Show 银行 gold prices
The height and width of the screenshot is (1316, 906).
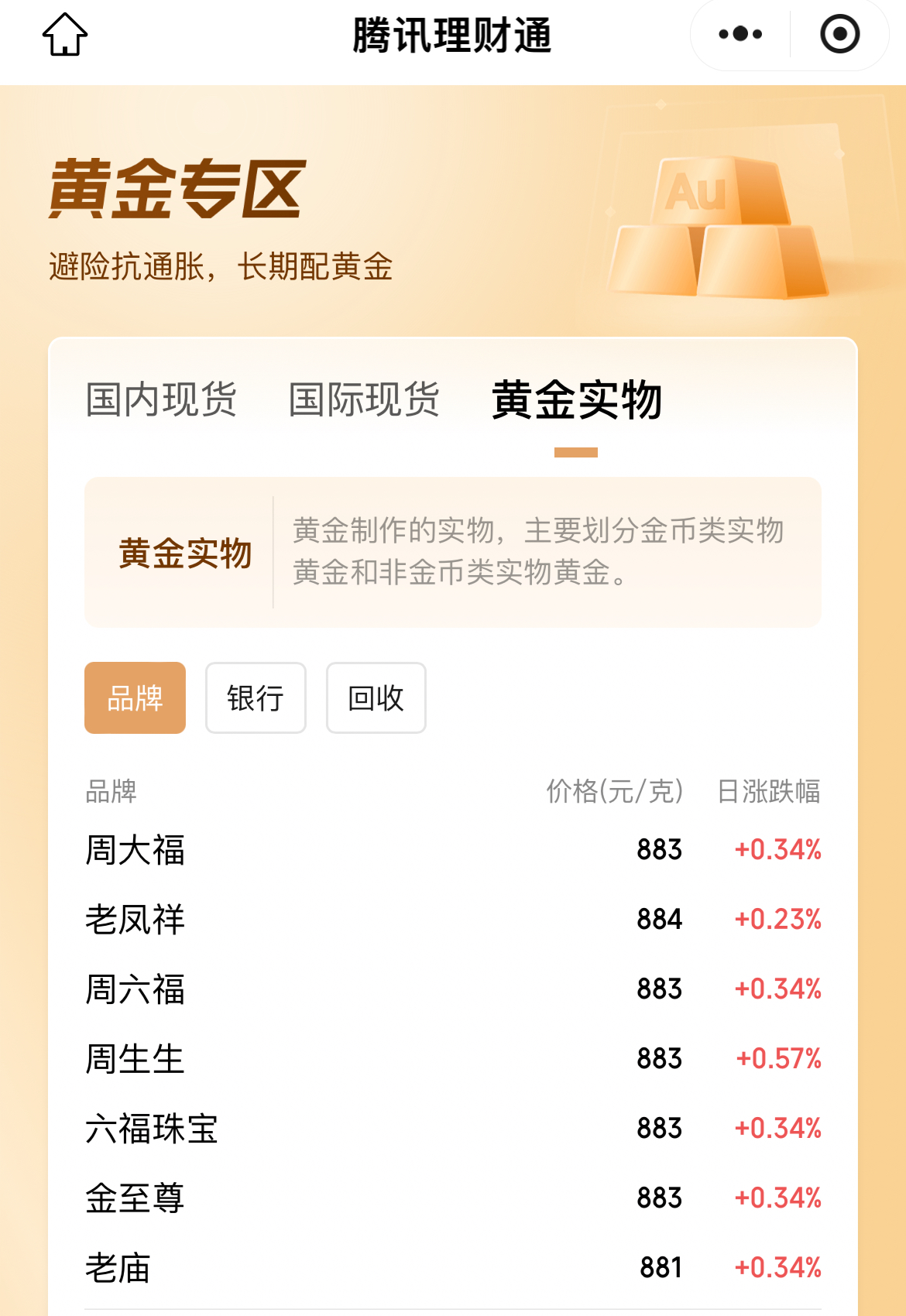click(x=256, y=697)
